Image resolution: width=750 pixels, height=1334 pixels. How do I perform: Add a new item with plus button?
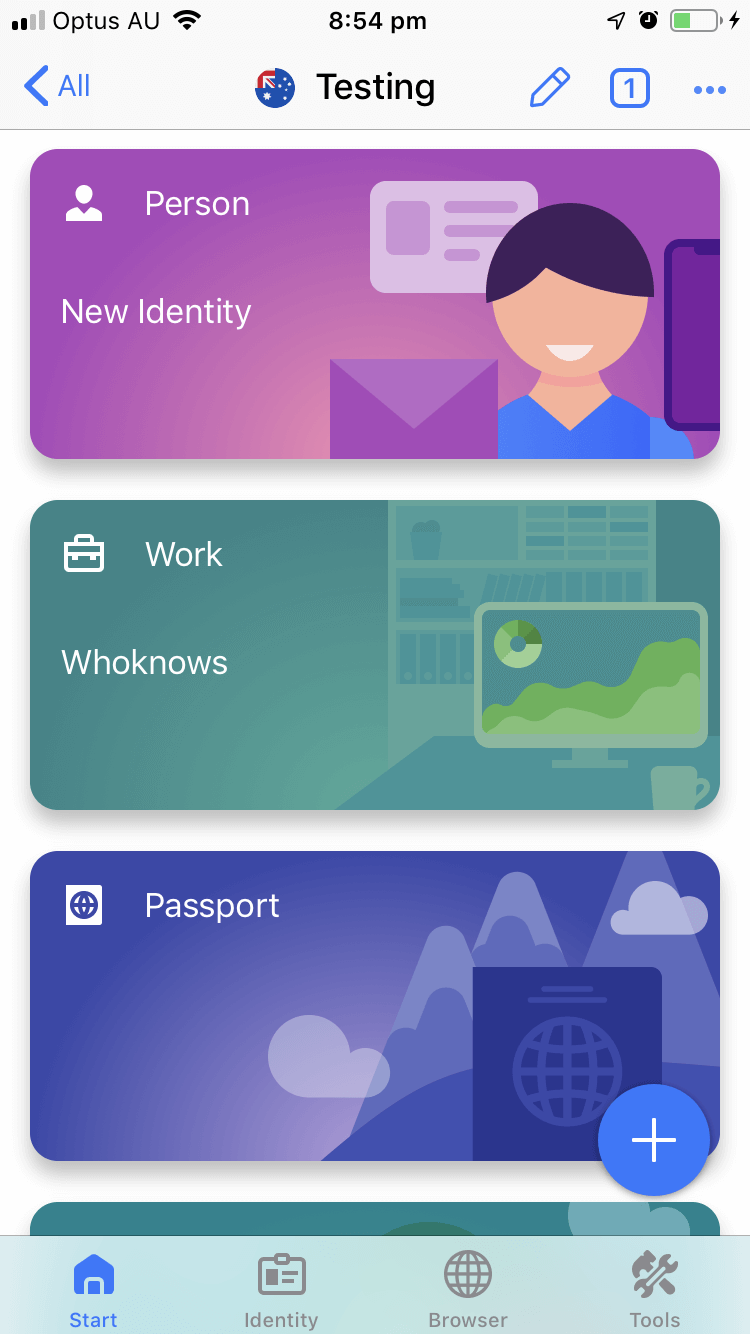click(654, 1140)
